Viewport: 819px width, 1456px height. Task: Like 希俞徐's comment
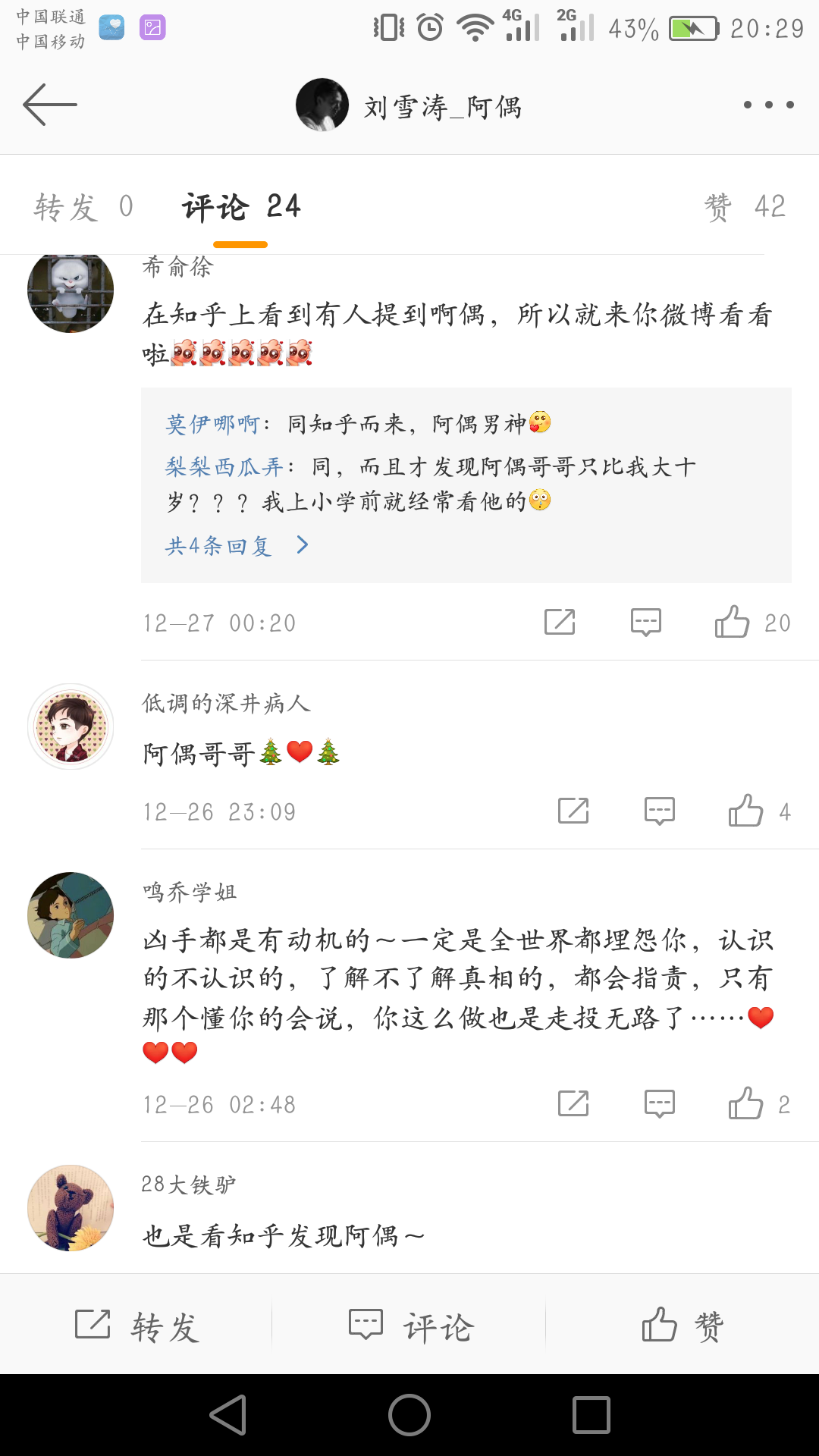733,622
